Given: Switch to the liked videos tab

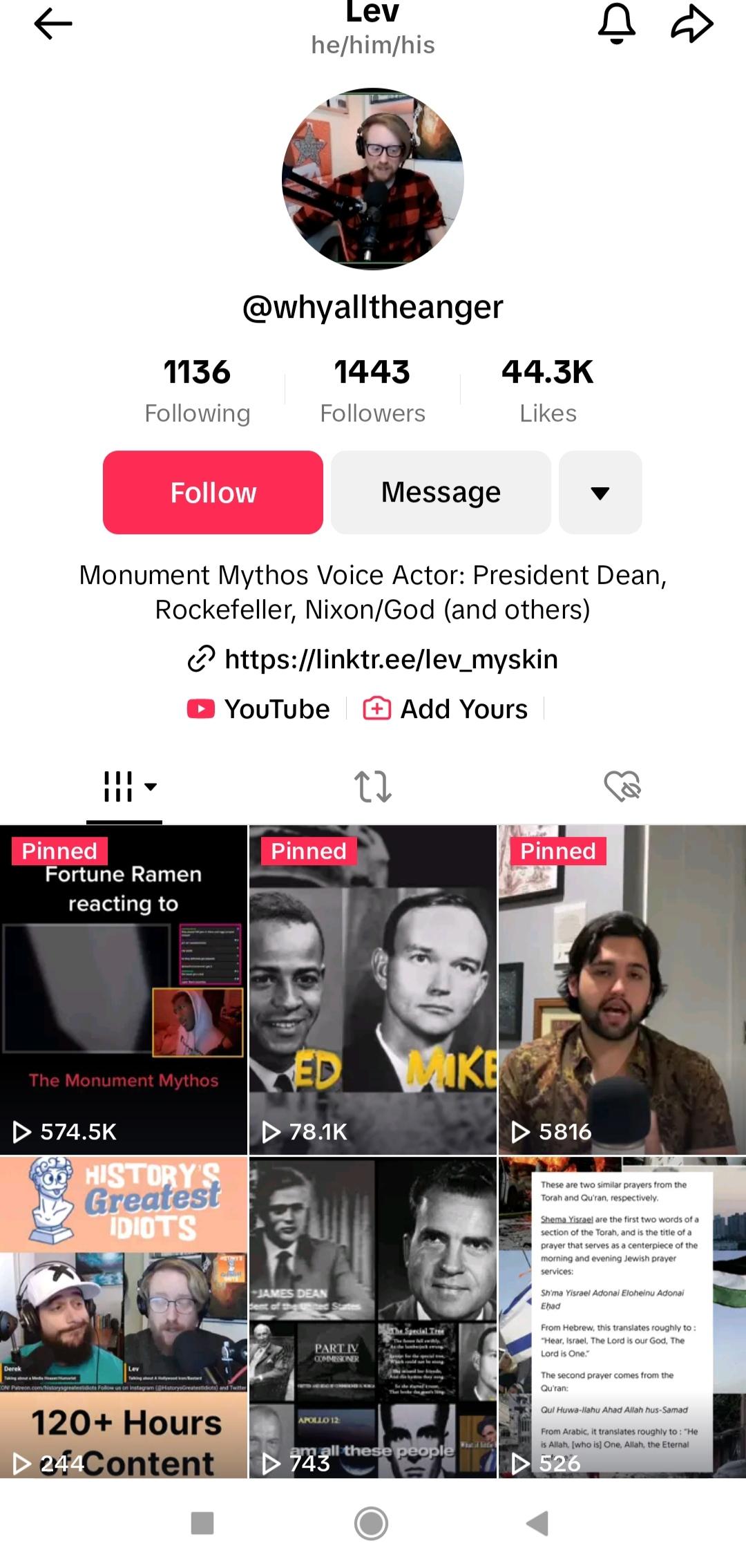Looking at the screenshot, I should coord(622,786).
